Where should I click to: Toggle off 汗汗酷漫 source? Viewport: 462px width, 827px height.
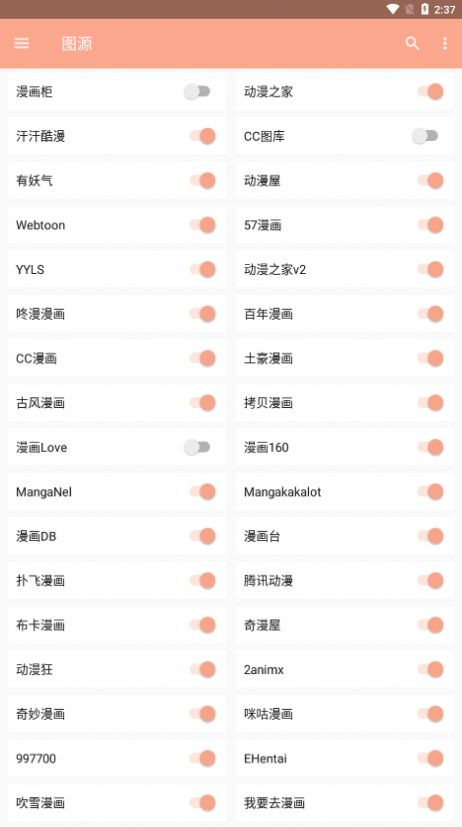pos(202,136)
